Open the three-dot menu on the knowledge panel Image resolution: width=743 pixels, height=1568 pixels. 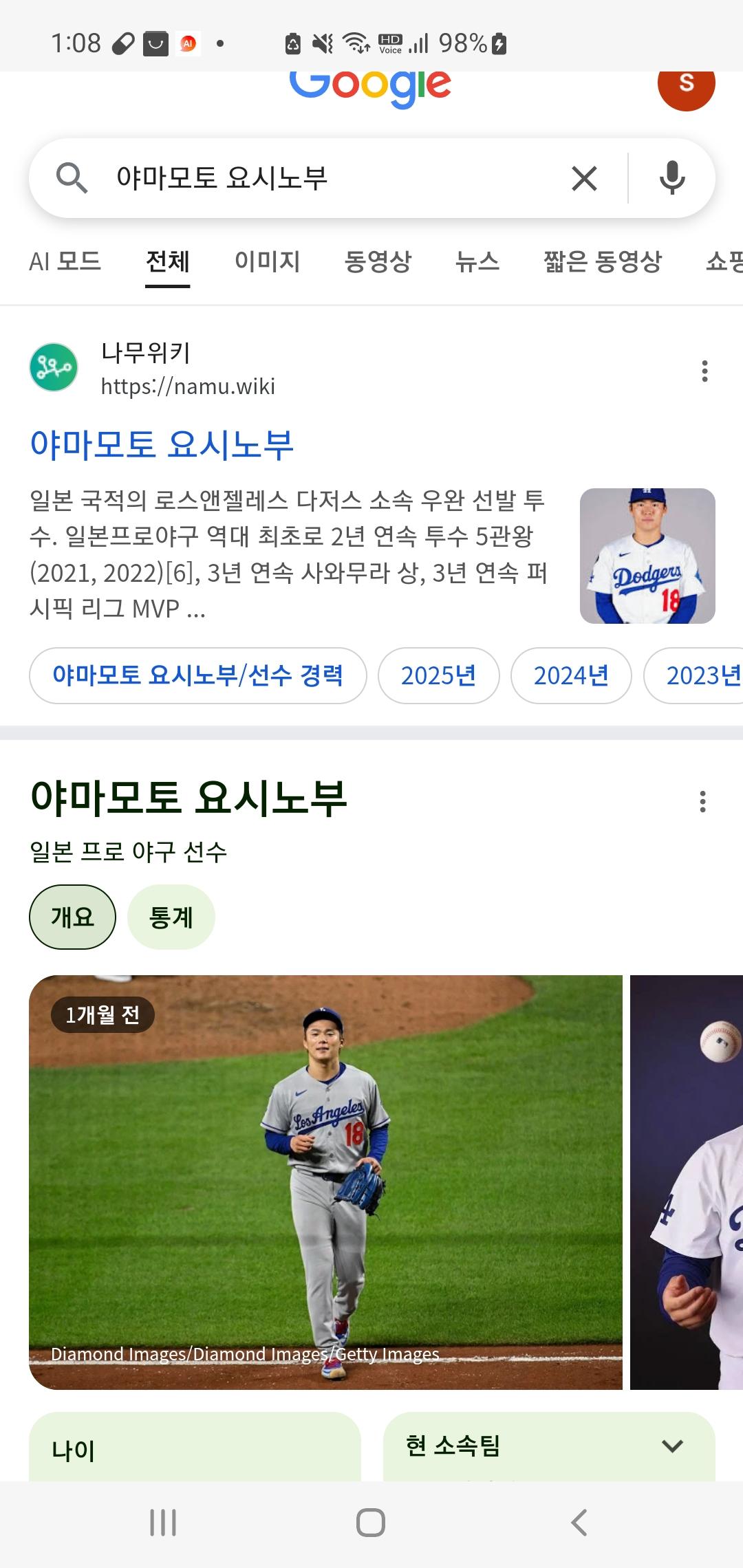point(702,801)
